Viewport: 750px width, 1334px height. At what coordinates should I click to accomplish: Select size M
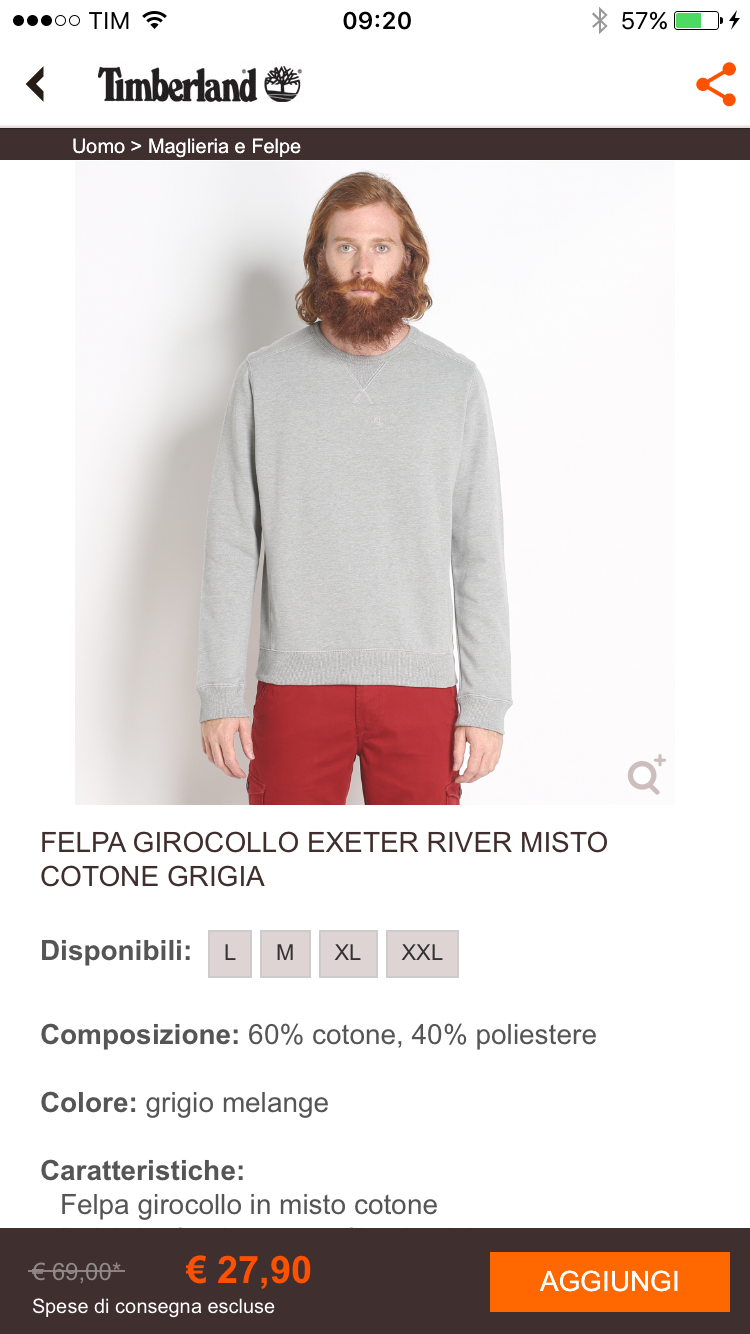coord(285,953)
